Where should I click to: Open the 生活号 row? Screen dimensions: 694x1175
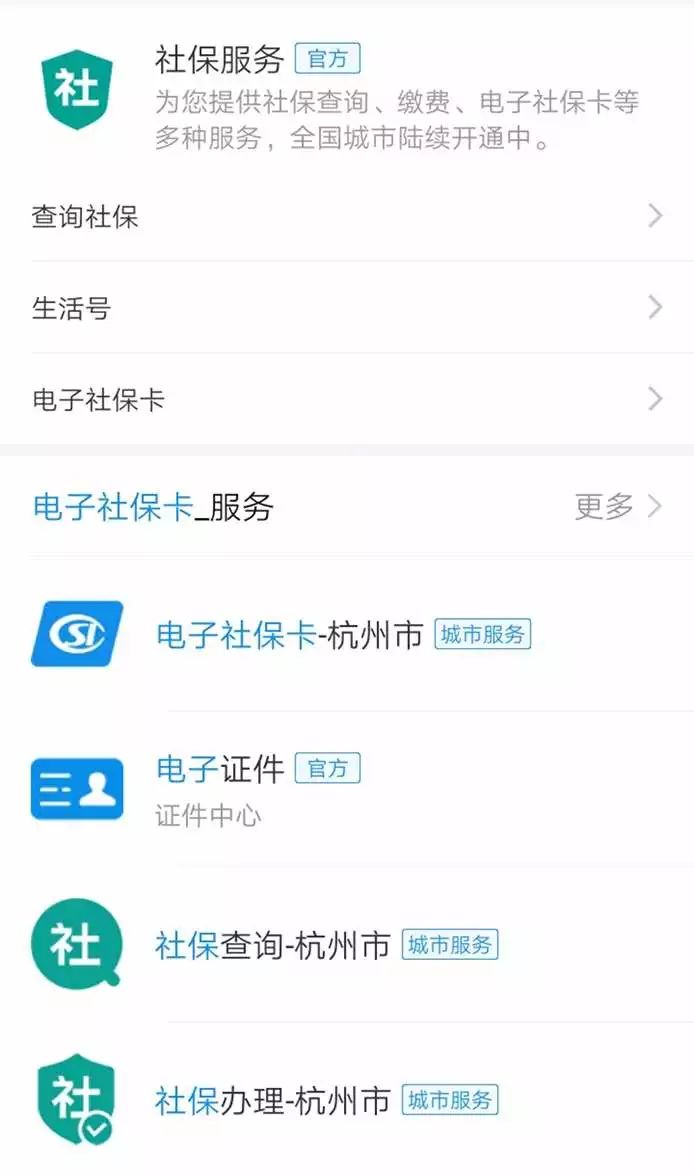[x=346, y=308]
